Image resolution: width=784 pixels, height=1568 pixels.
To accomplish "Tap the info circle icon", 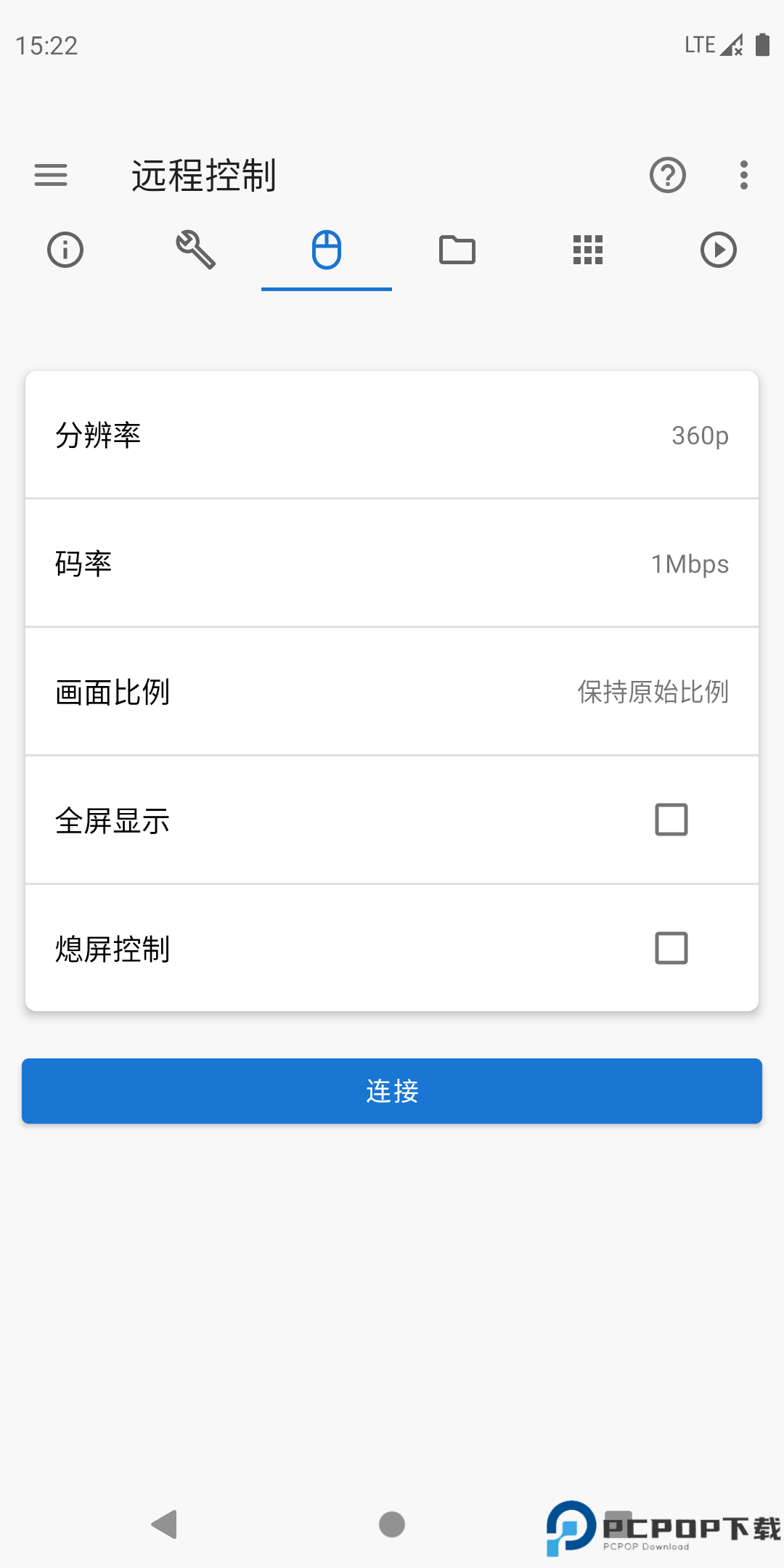I will [x=65, y=250].
